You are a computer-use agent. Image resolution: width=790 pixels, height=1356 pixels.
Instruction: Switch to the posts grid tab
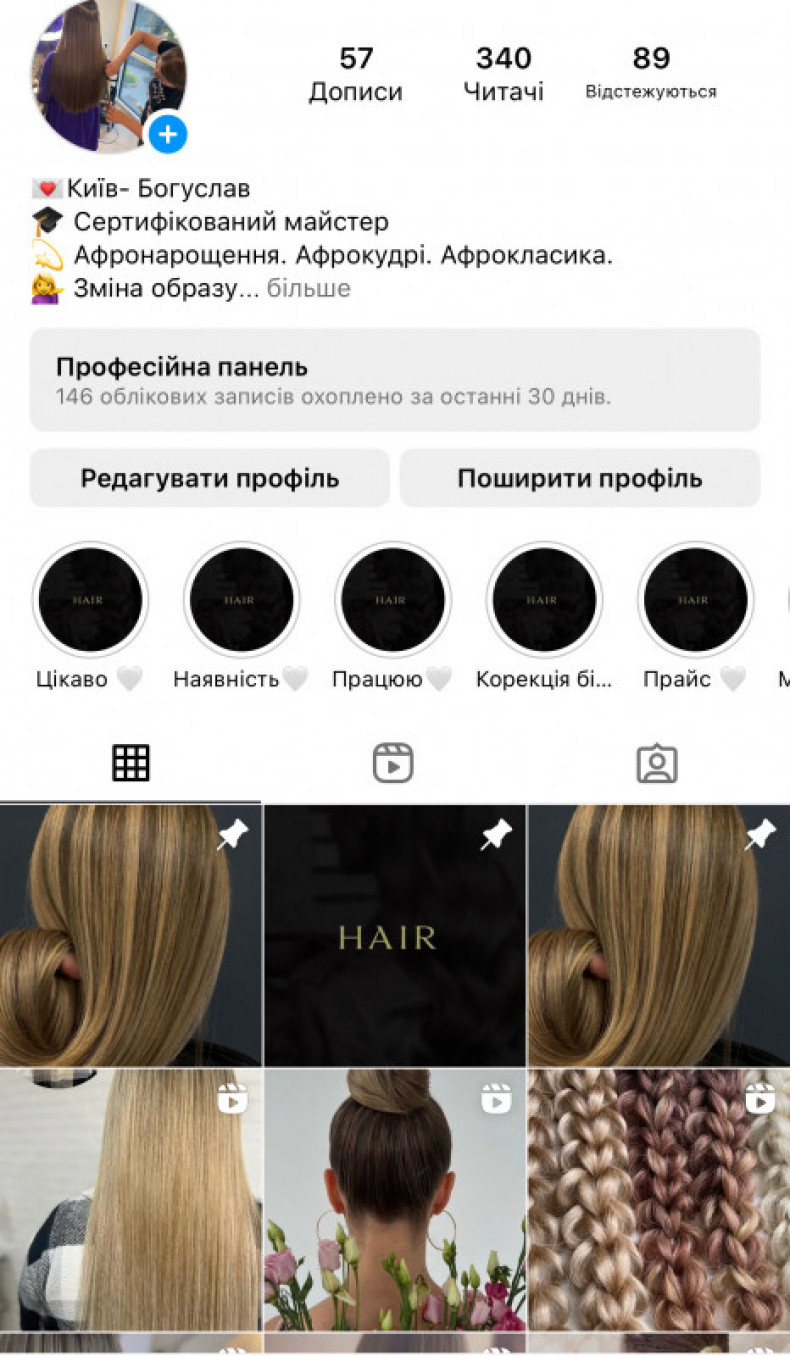(x=131, y=763)
